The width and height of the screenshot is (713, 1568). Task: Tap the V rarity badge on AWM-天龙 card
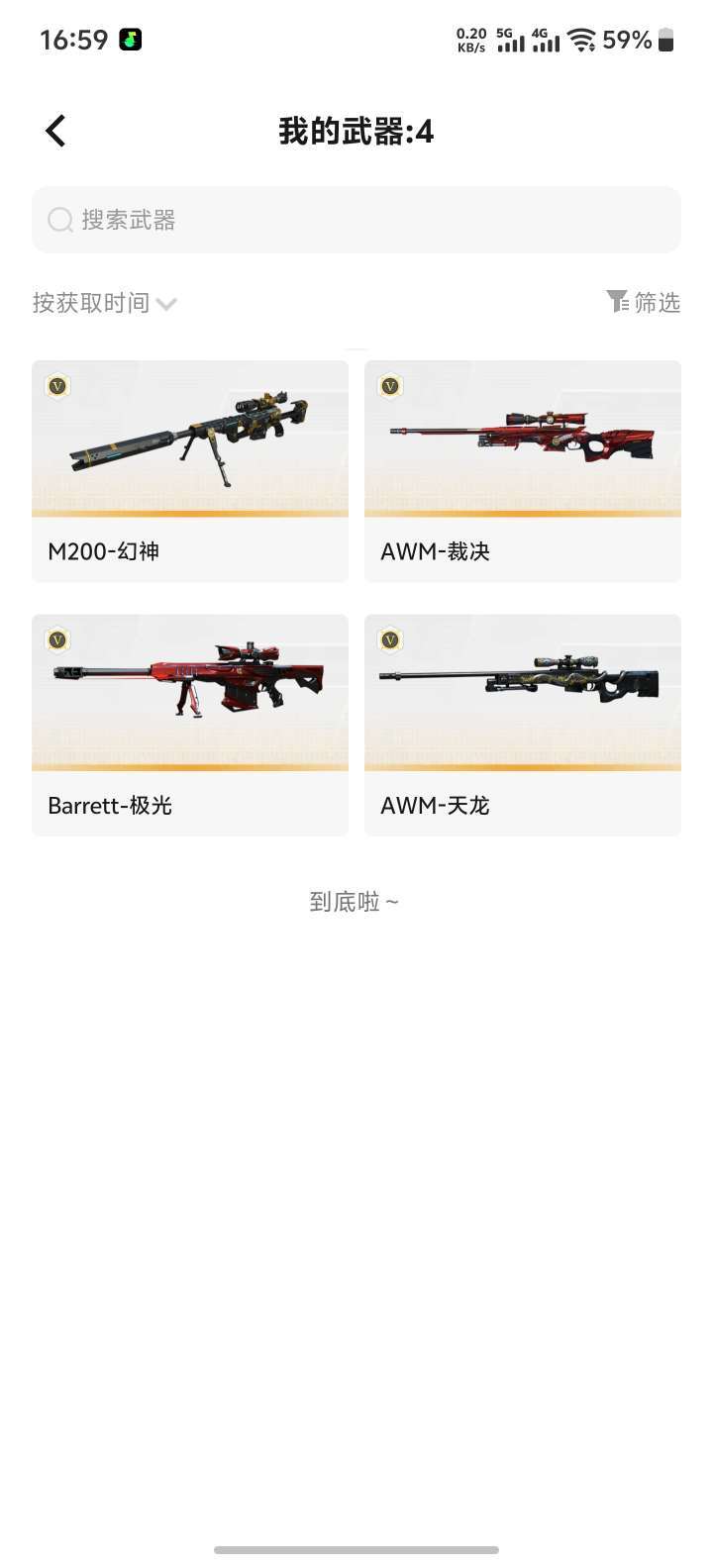tap(389, 640)
